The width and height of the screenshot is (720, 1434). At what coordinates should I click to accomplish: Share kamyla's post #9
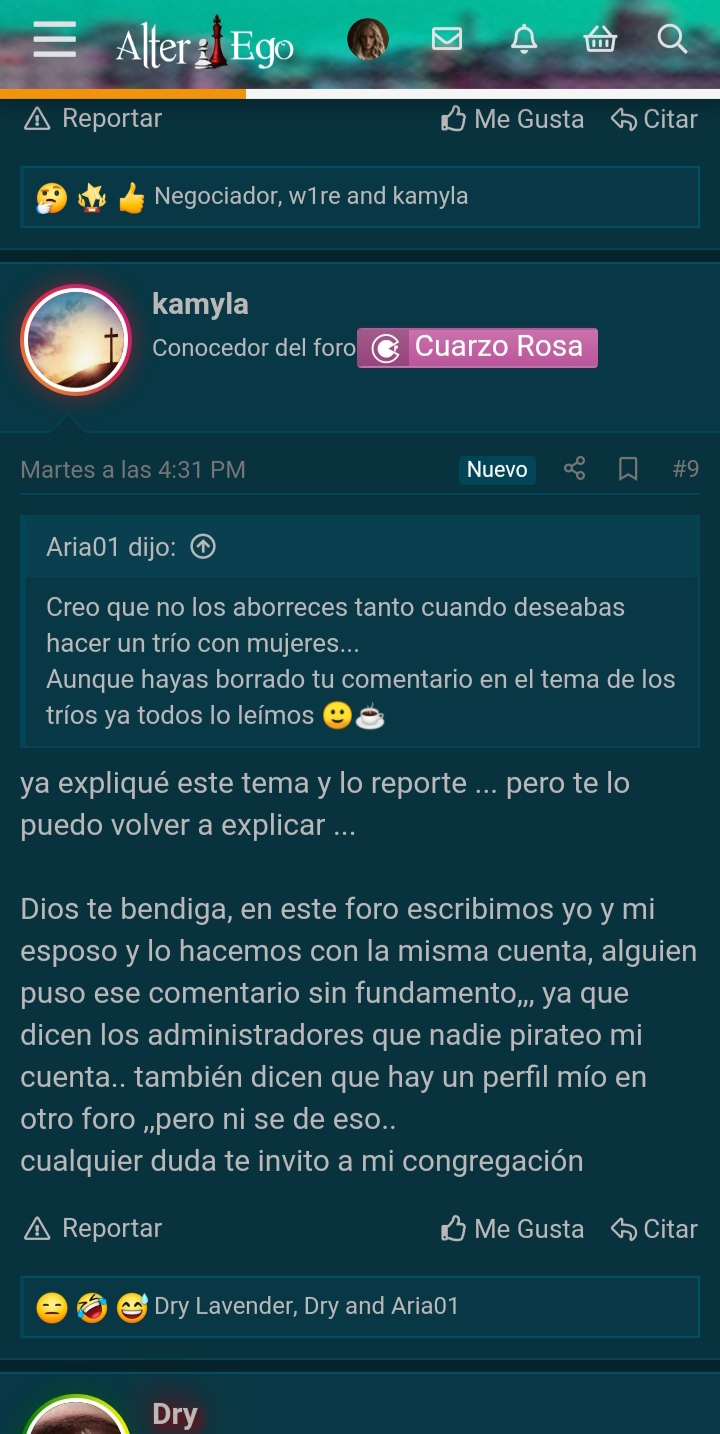574,469
